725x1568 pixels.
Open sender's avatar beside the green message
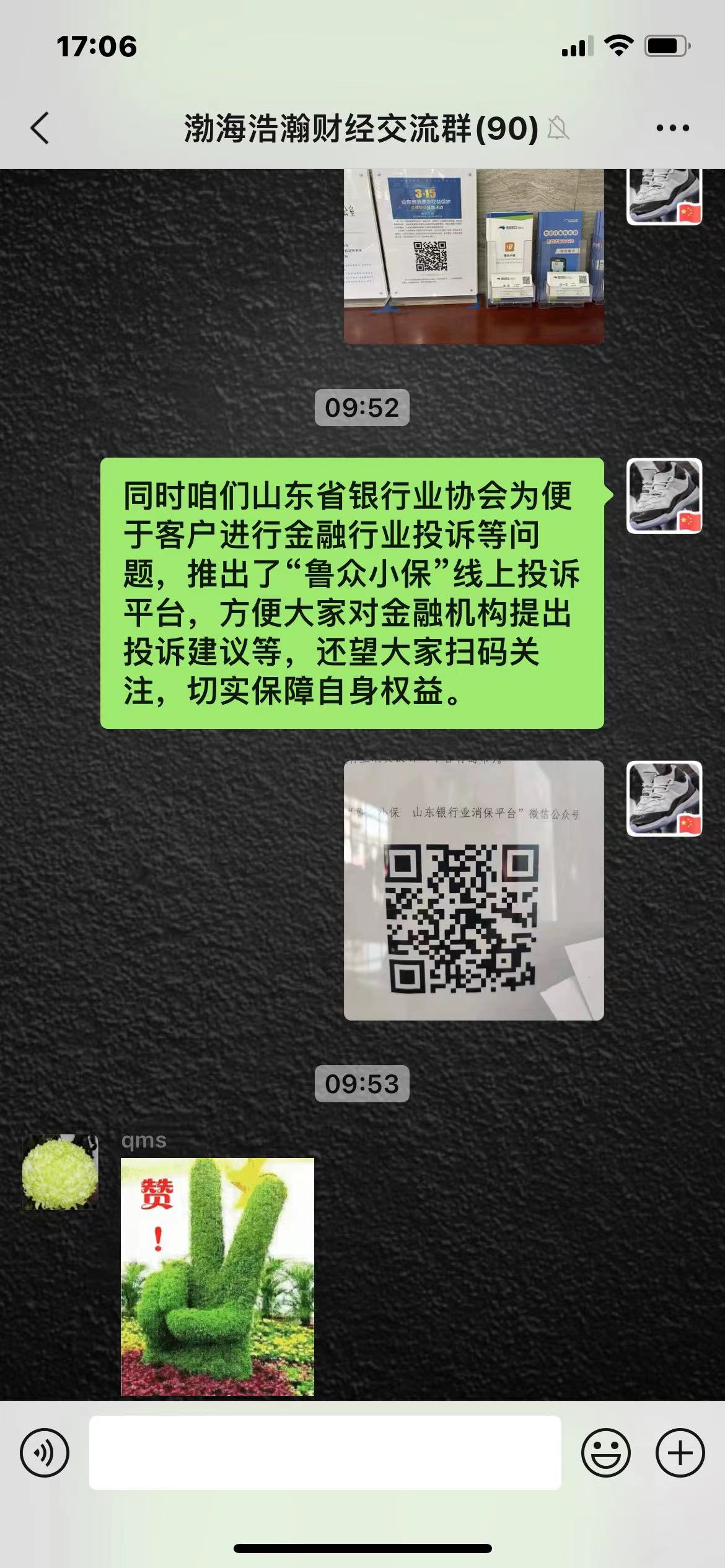tap(664, 496)
